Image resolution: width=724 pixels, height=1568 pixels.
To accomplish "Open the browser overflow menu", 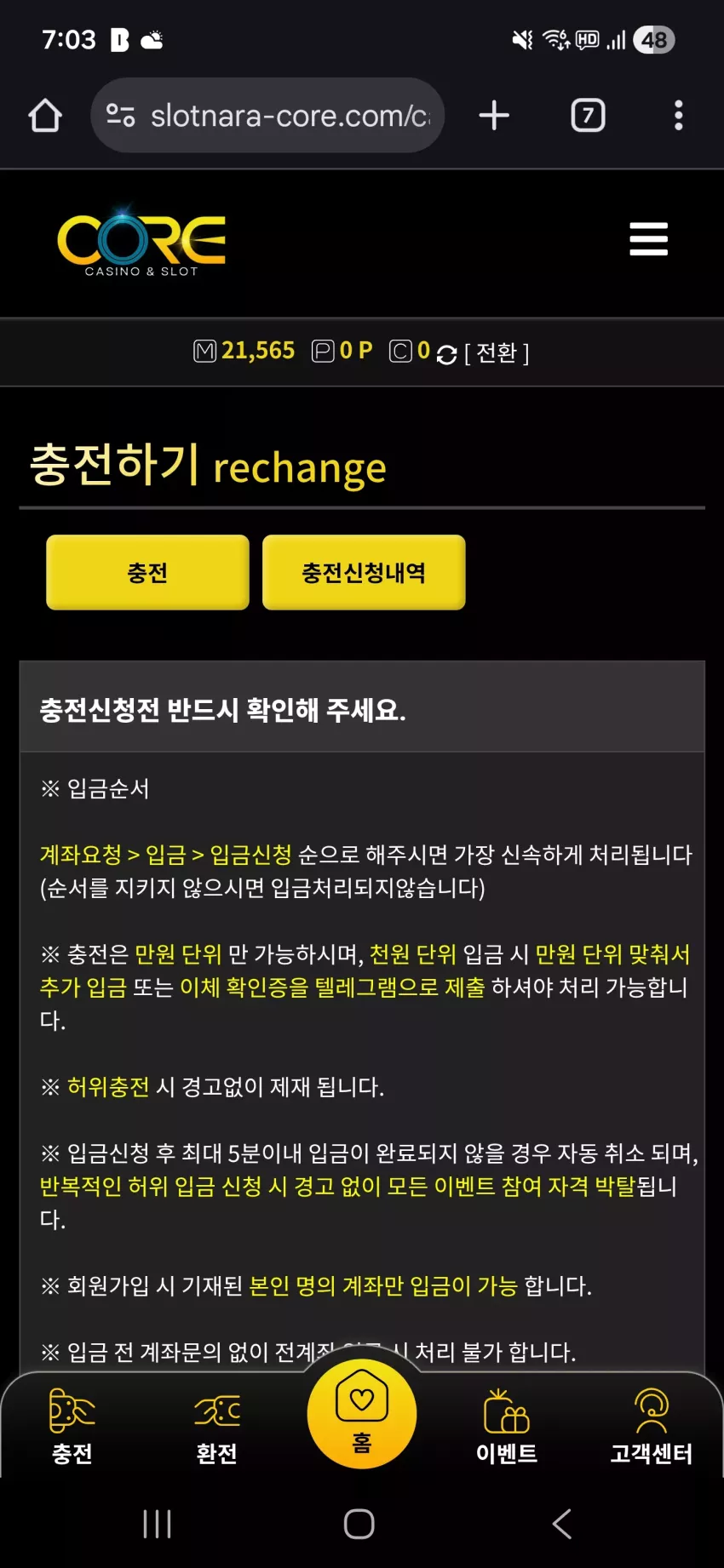I will point(679,116).
